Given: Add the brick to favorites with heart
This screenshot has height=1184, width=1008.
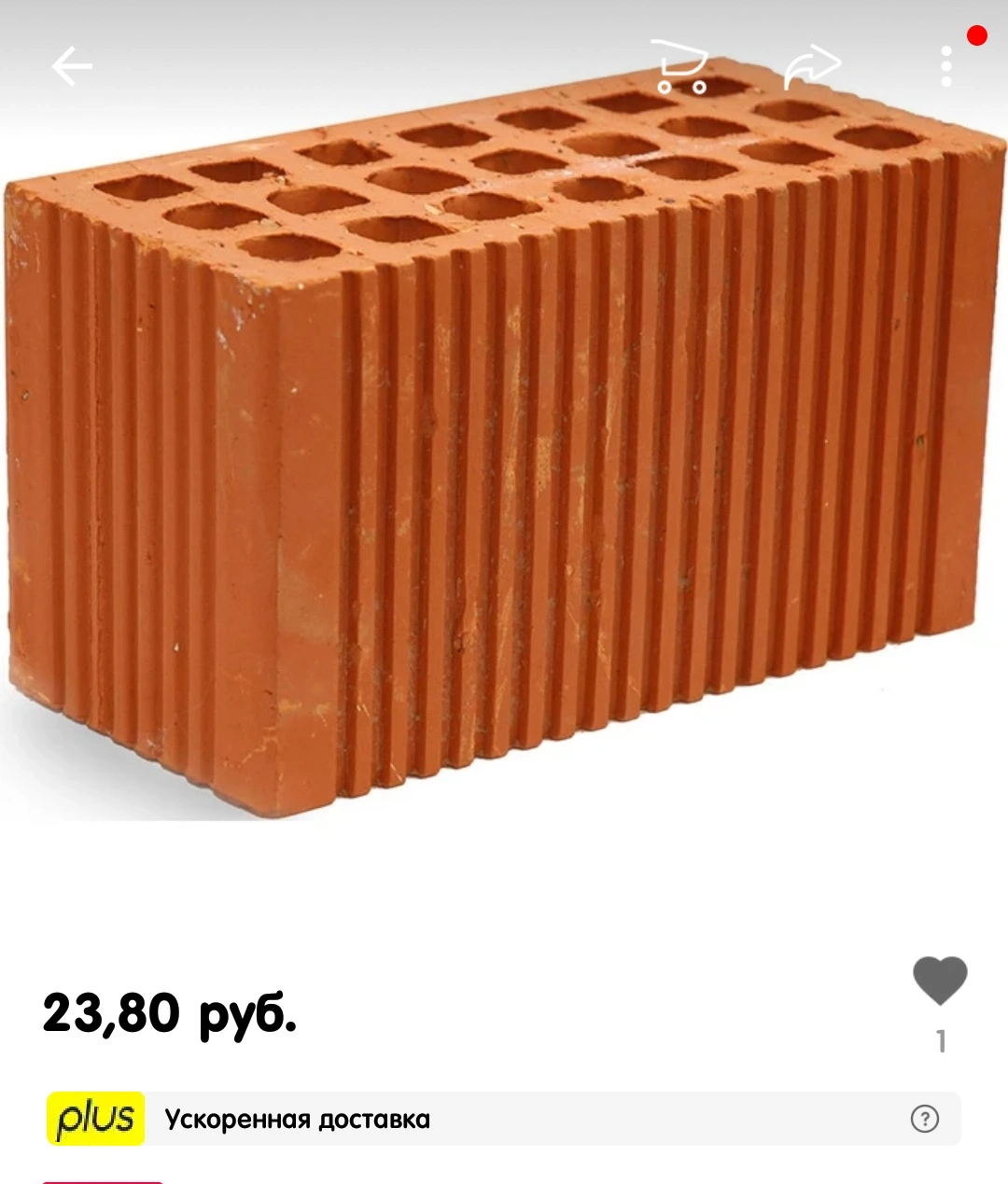Looking at the screenshot, I should [x=940, y=981].
